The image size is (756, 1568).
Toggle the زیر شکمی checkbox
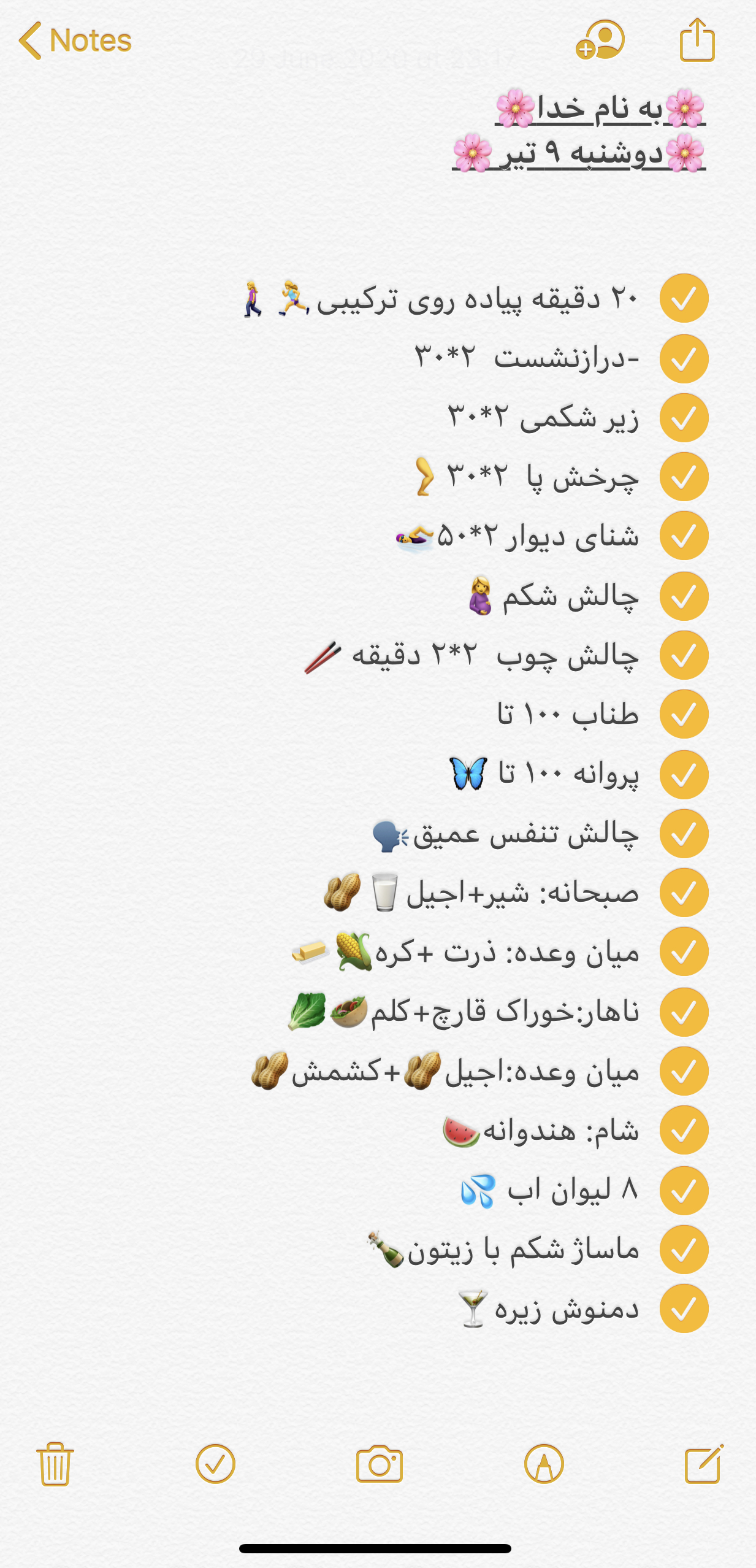pos(684,418)
